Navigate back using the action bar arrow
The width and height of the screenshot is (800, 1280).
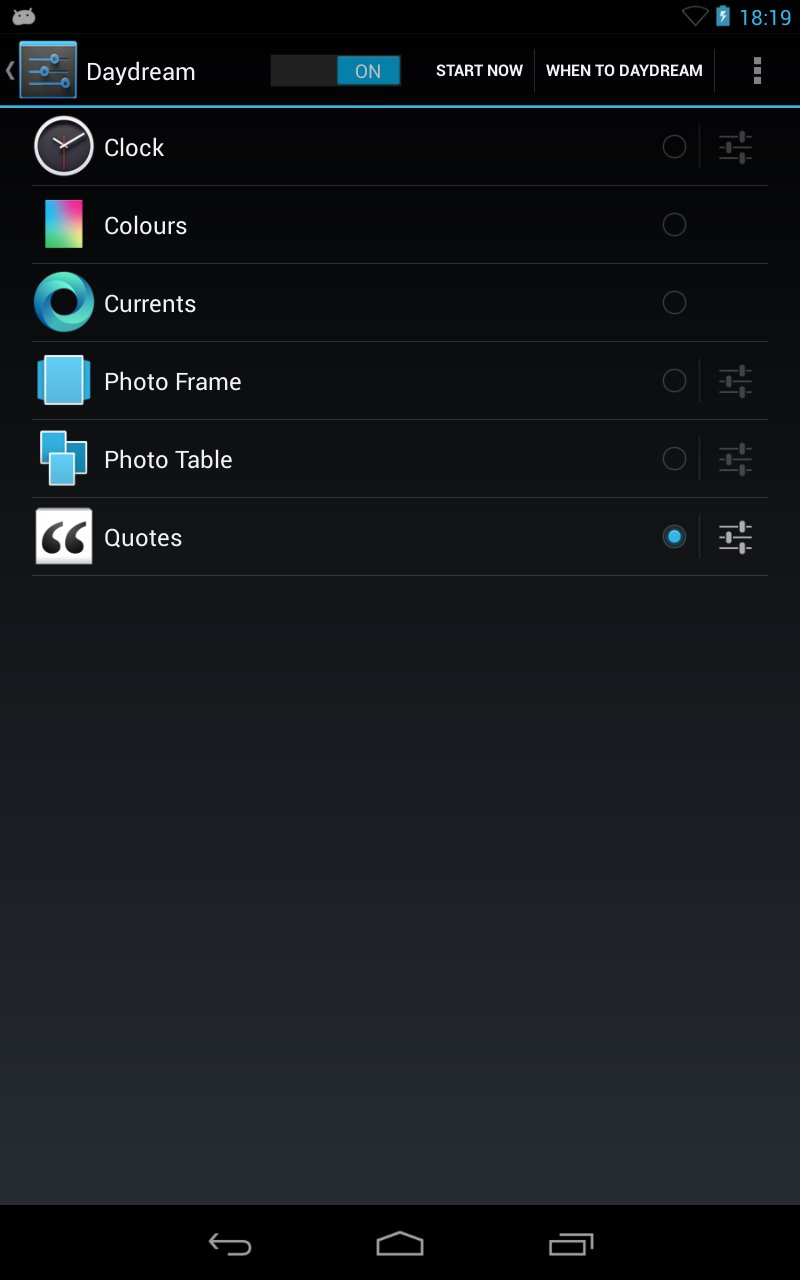click(x=10, y=70)
